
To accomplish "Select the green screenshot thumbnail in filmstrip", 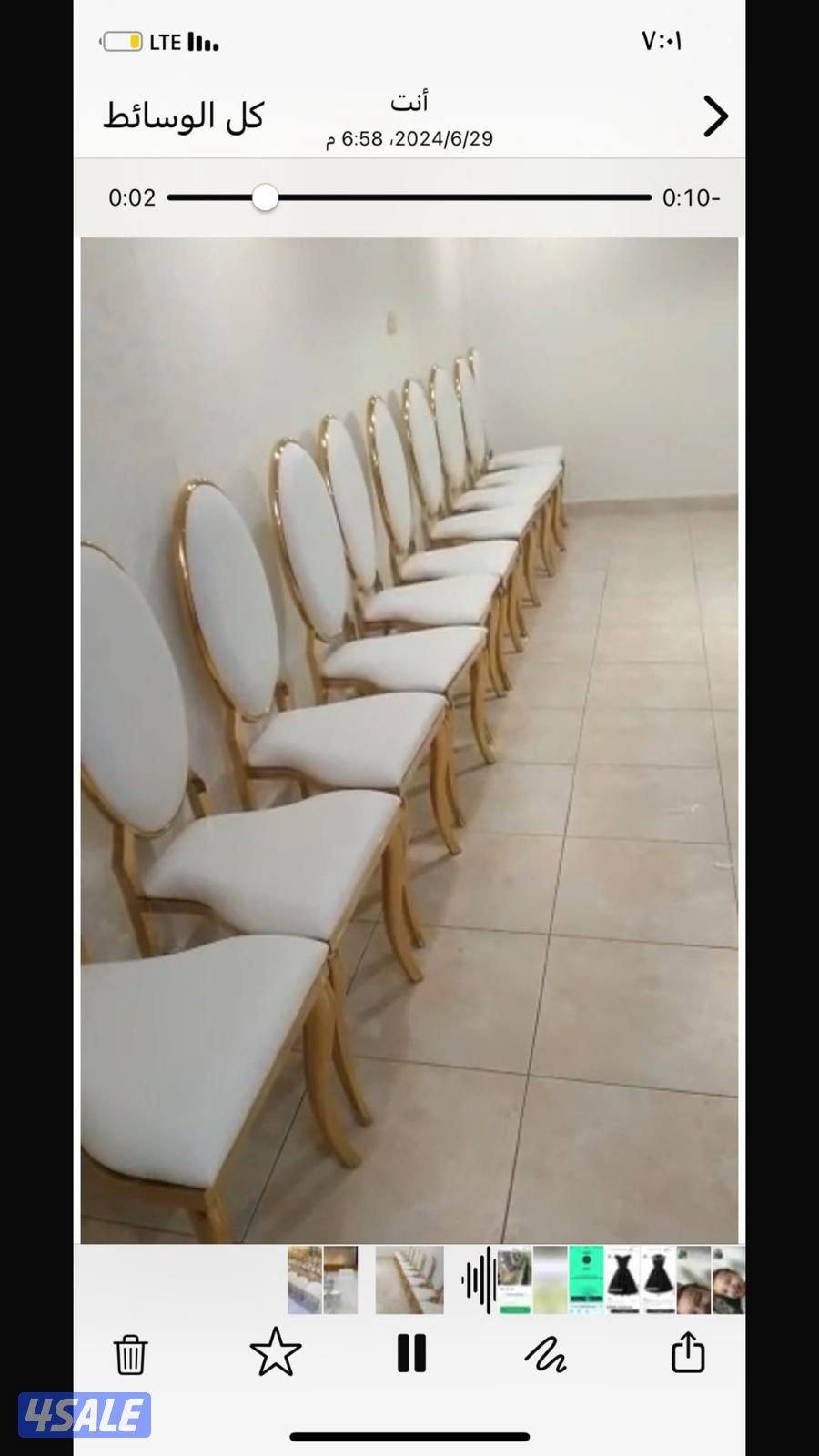I will click(586, 1280).
